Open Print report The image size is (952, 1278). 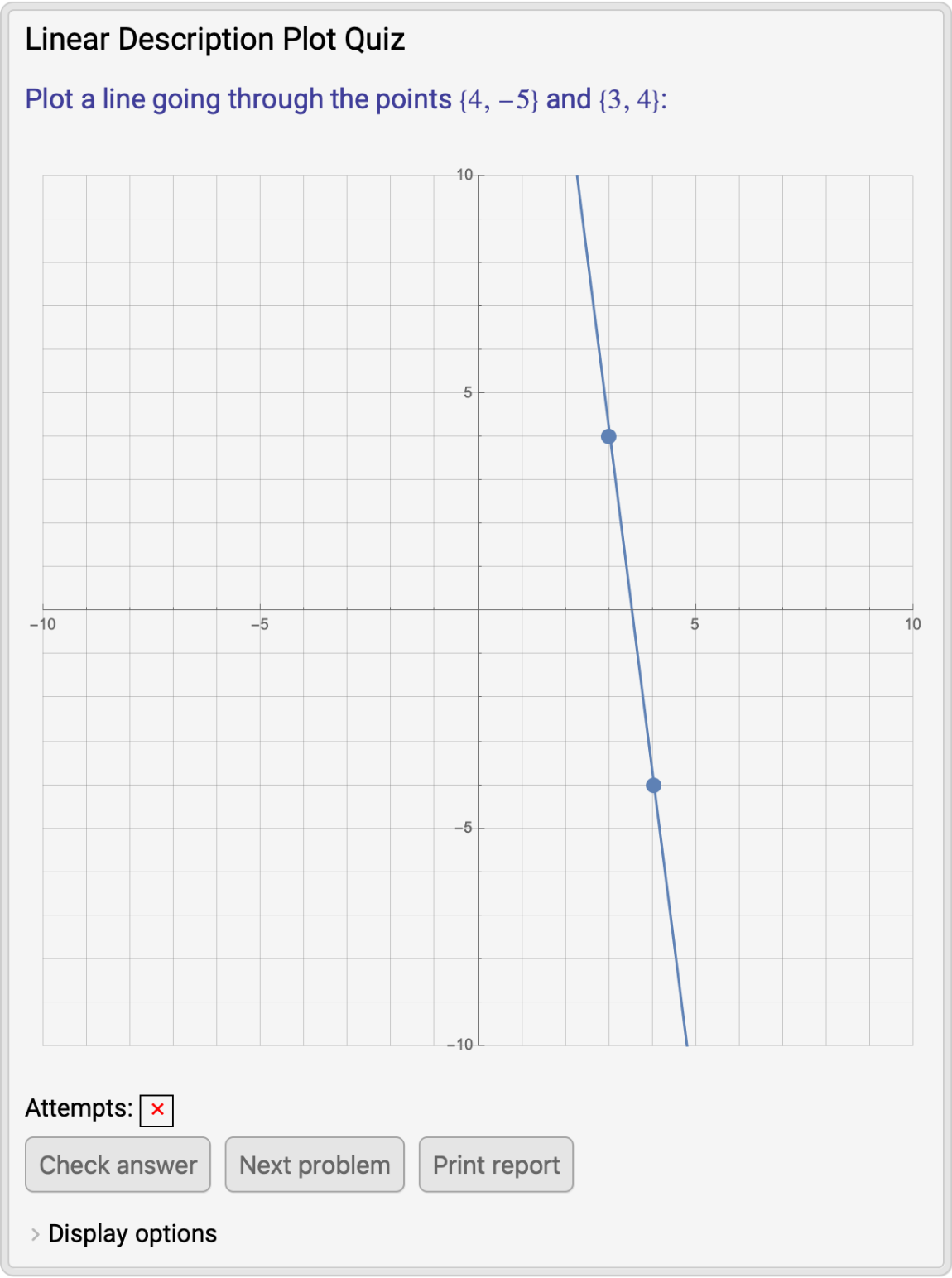click(496, 1165)
